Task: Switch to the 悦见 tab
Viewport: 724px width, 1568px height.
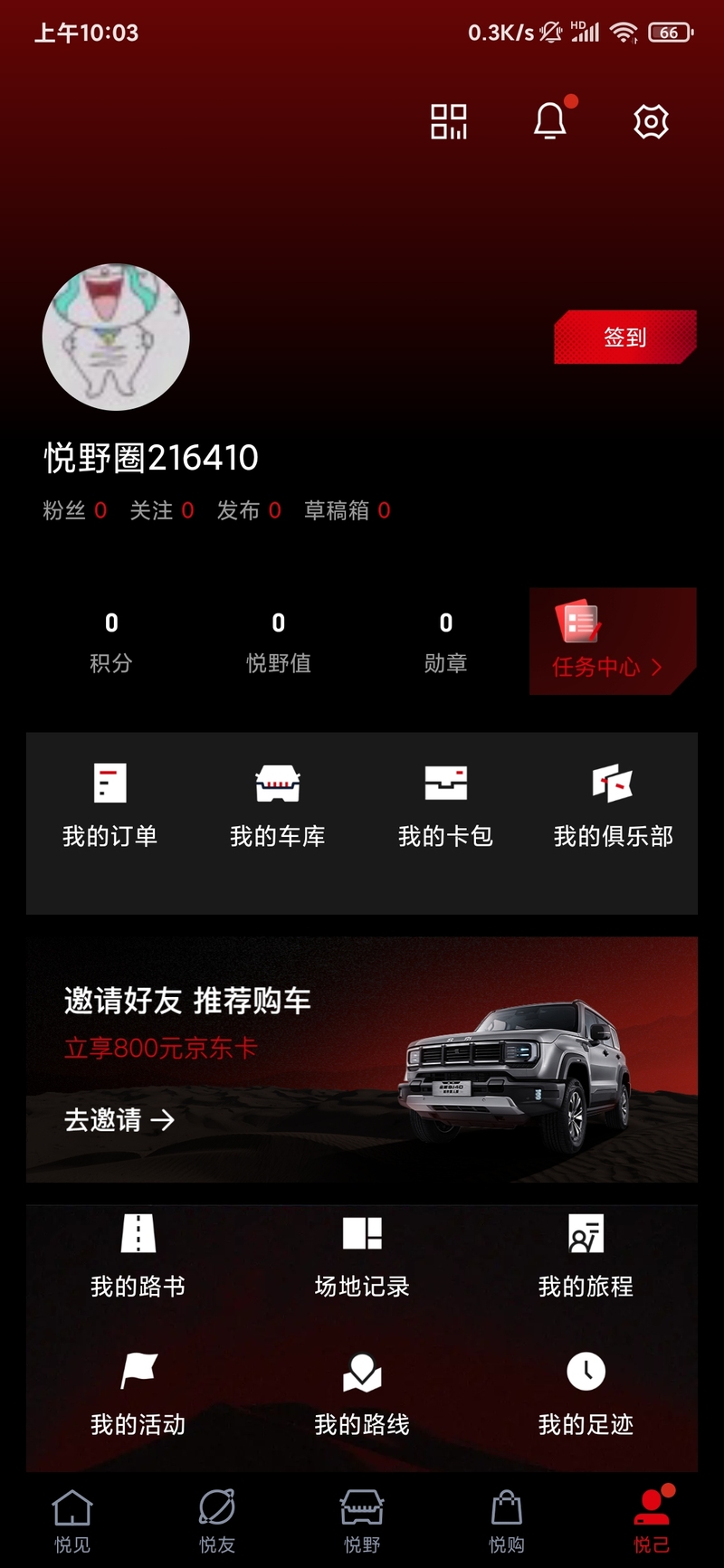Action: click(x=72, y=1522)
